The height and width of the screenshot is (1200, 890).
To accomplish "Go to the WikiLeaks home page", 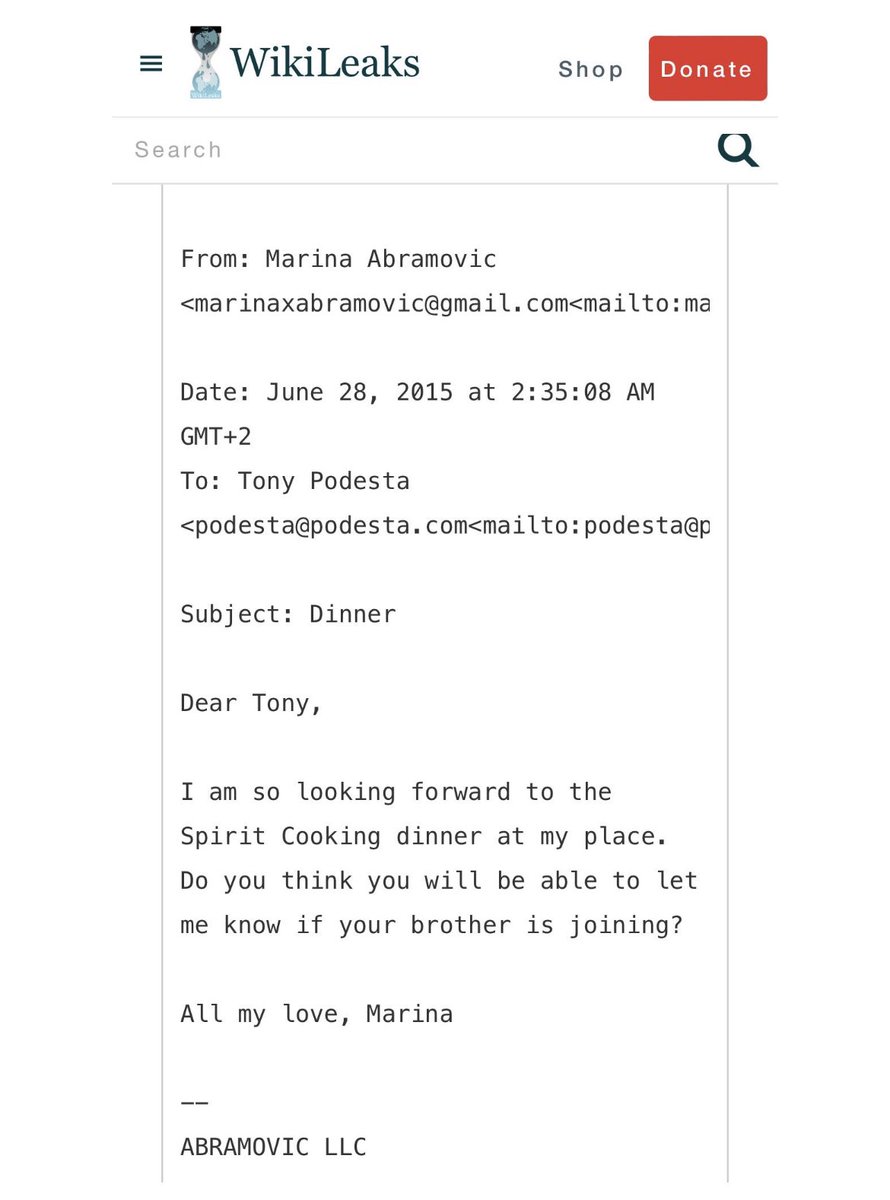I will (x=305, y=63).
